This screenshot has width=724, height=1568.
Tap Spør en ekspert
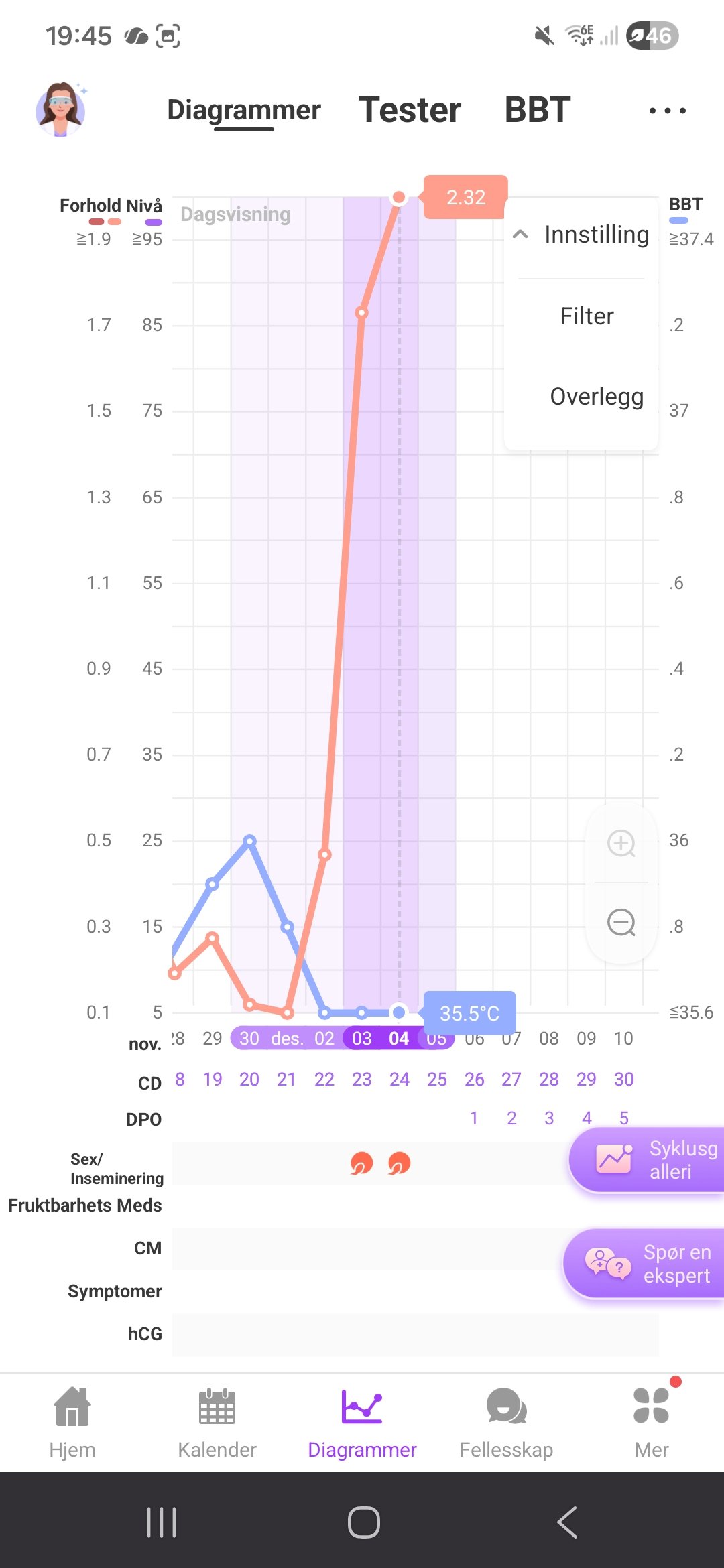645,1264
